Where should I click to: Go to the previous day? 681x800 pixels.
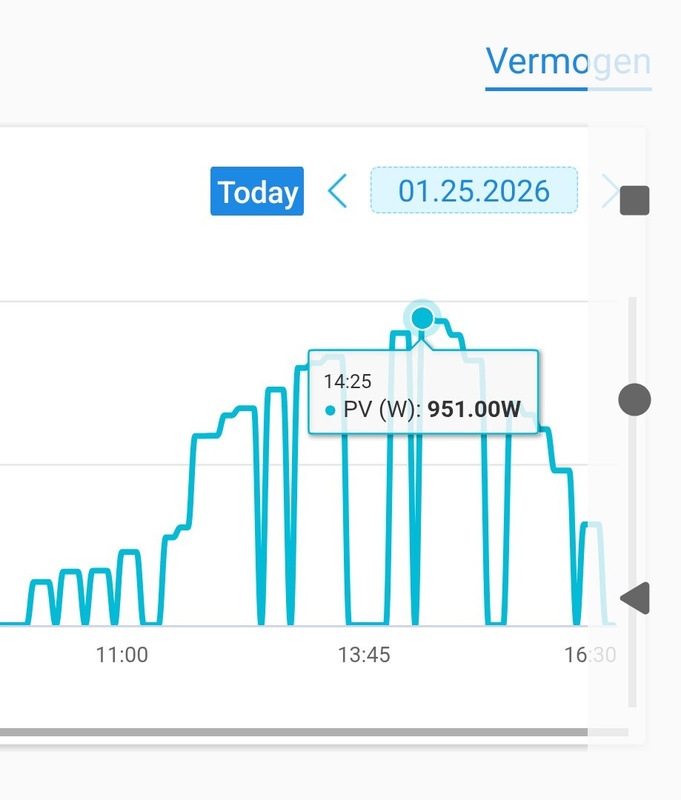338,190
